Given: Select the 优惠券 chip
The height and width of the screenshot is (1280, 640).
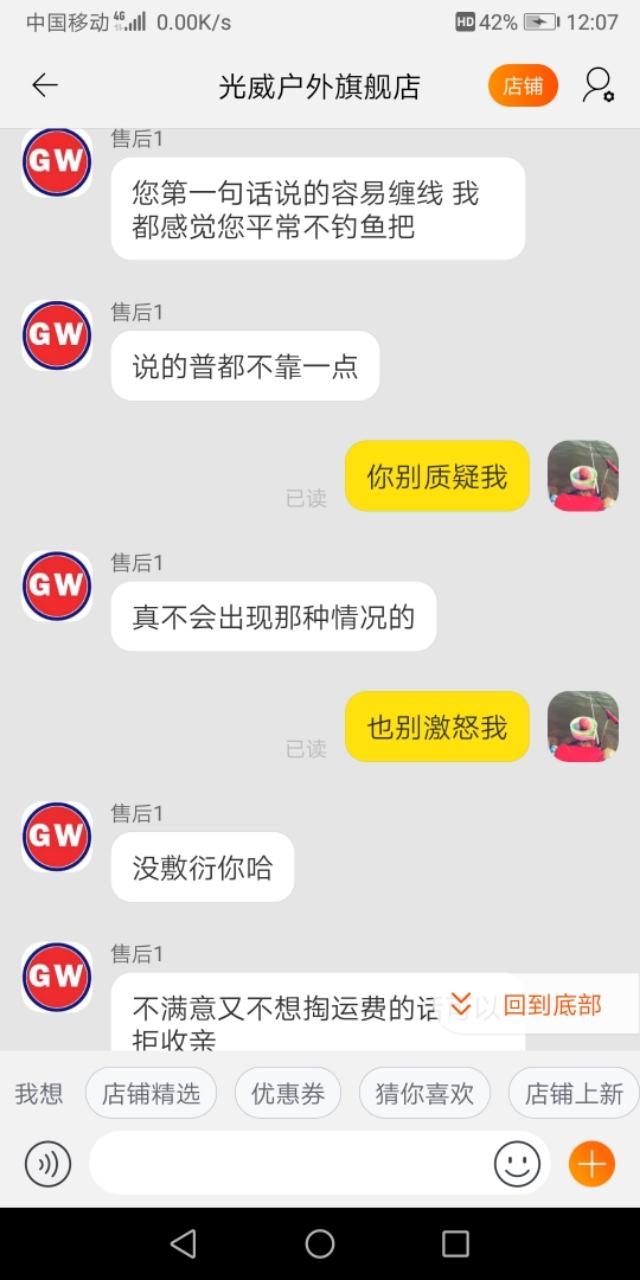Looking at the screenshot, I should pyautogui.click(x=288, y=1093).
